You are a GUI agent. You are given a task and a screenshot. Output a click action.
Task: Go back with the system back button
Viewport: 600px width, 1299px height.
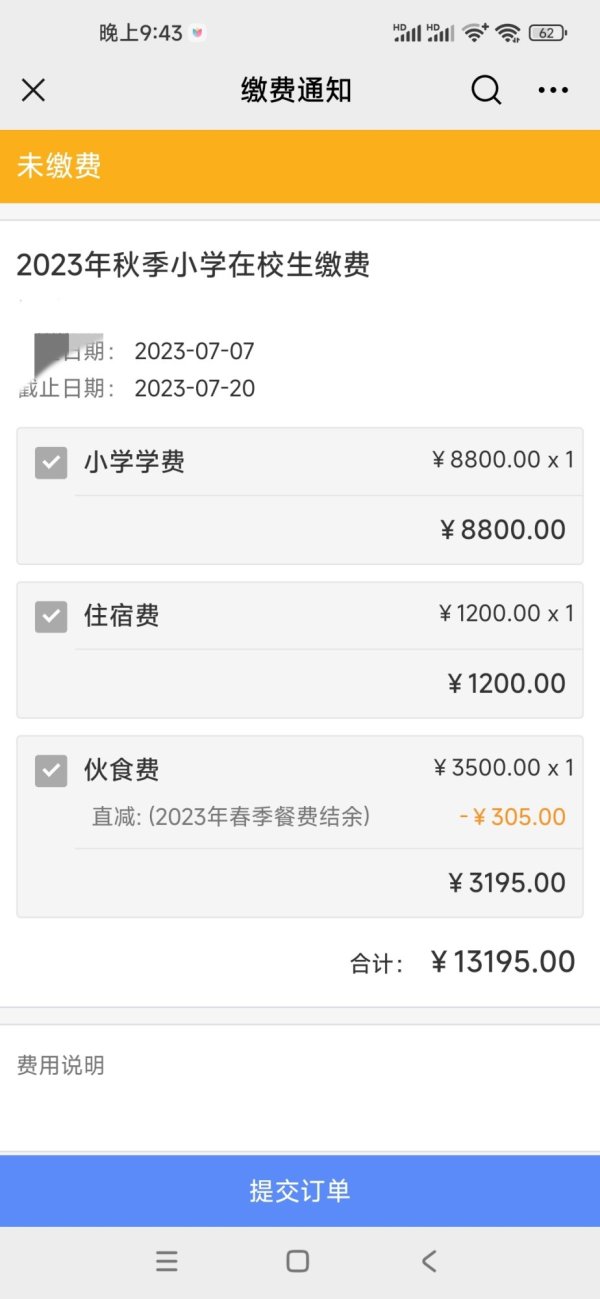click(429, 1262)
